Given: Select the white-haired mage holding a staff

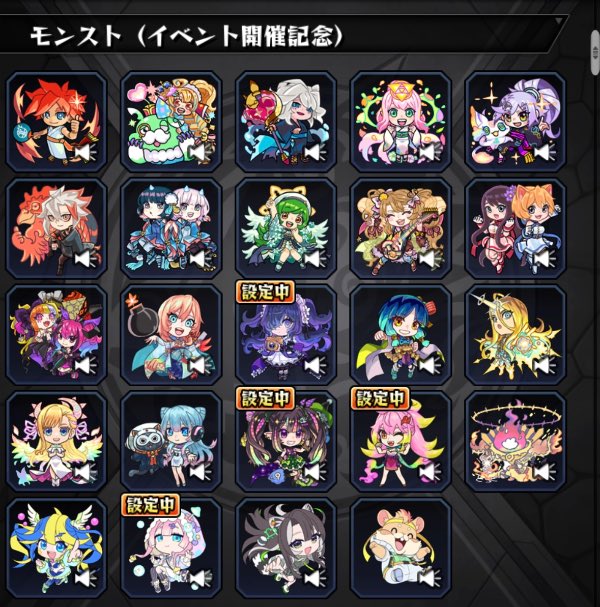Looking at the screenshot, I should coord(285,118).
